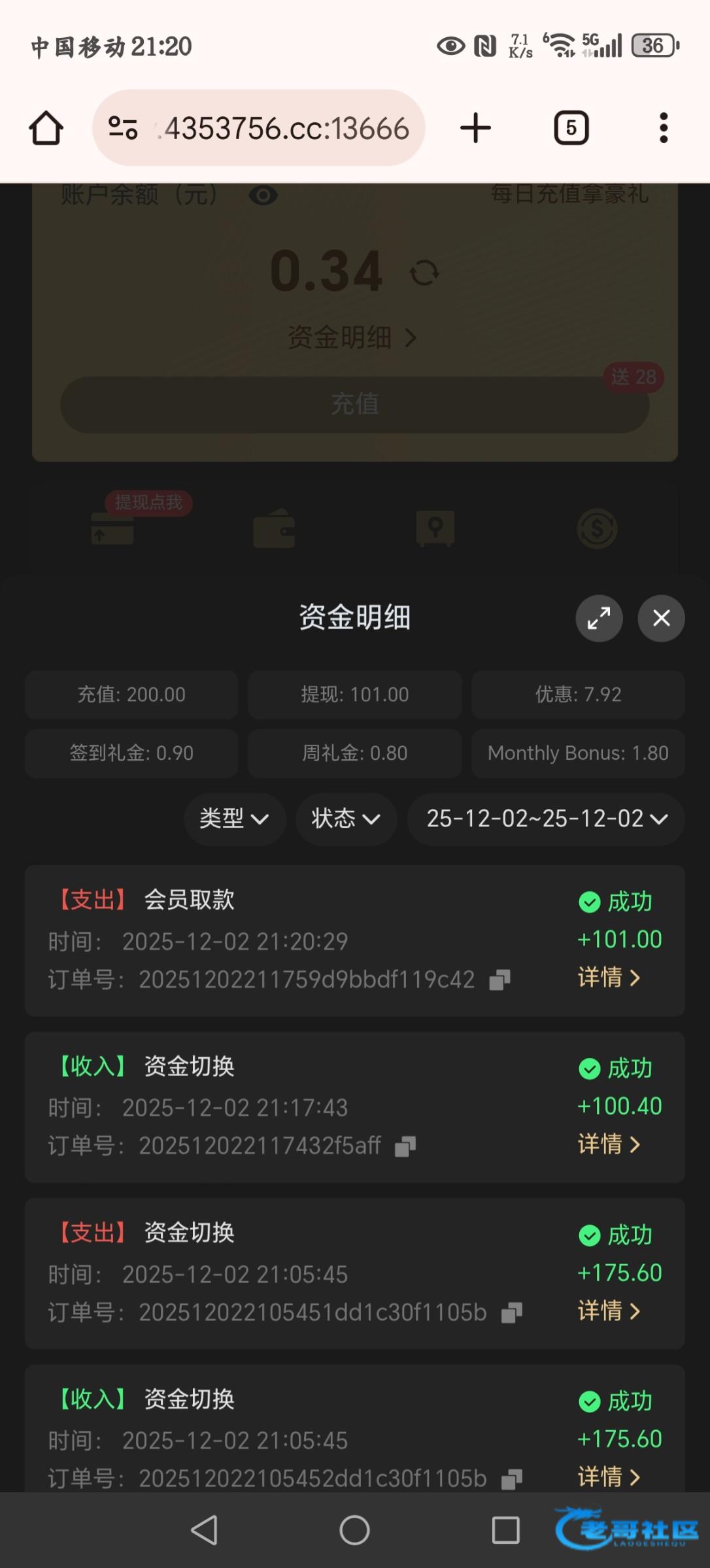Go back with the system back button
Screen dimensions: 710x1568
click(x=204, y=1530)
